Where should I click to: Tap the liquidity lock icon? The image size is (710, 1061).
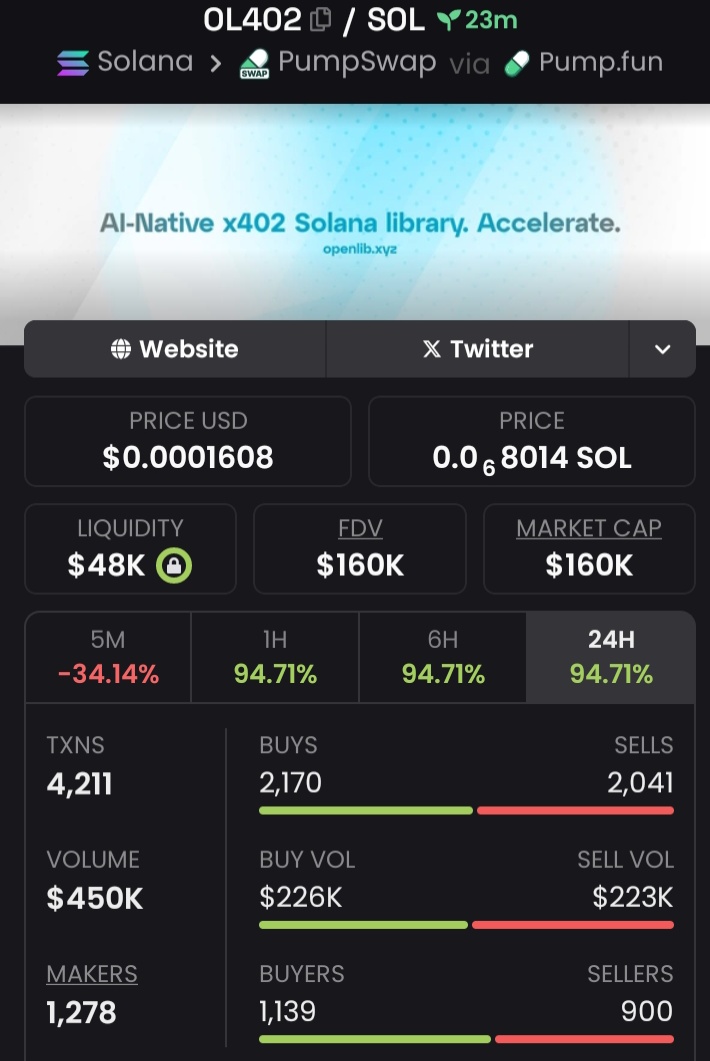174,566
